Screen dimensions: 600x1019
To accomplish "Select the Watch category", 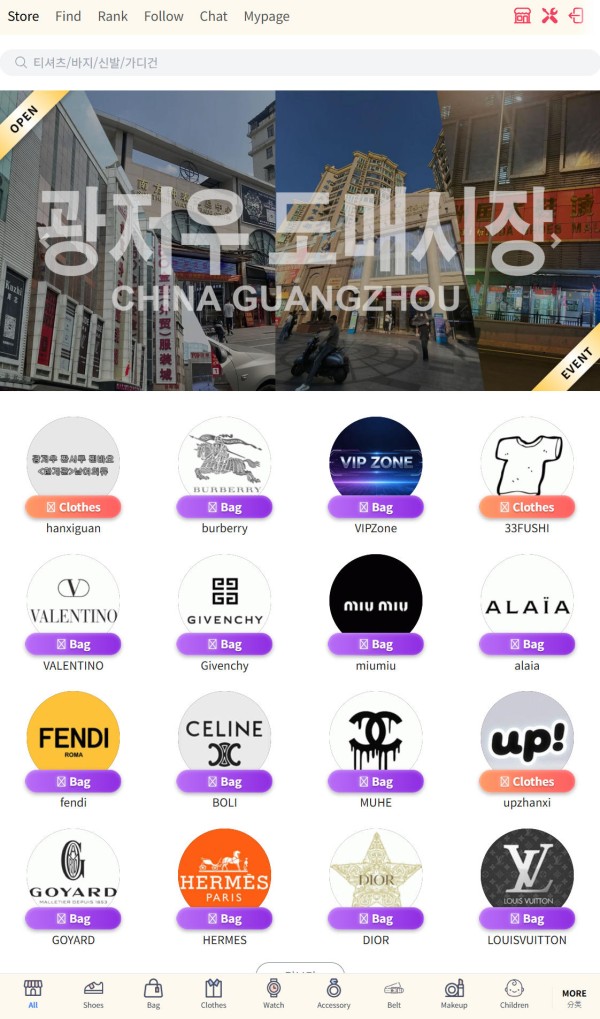I will pyautogui.click(x=274, y=994).
